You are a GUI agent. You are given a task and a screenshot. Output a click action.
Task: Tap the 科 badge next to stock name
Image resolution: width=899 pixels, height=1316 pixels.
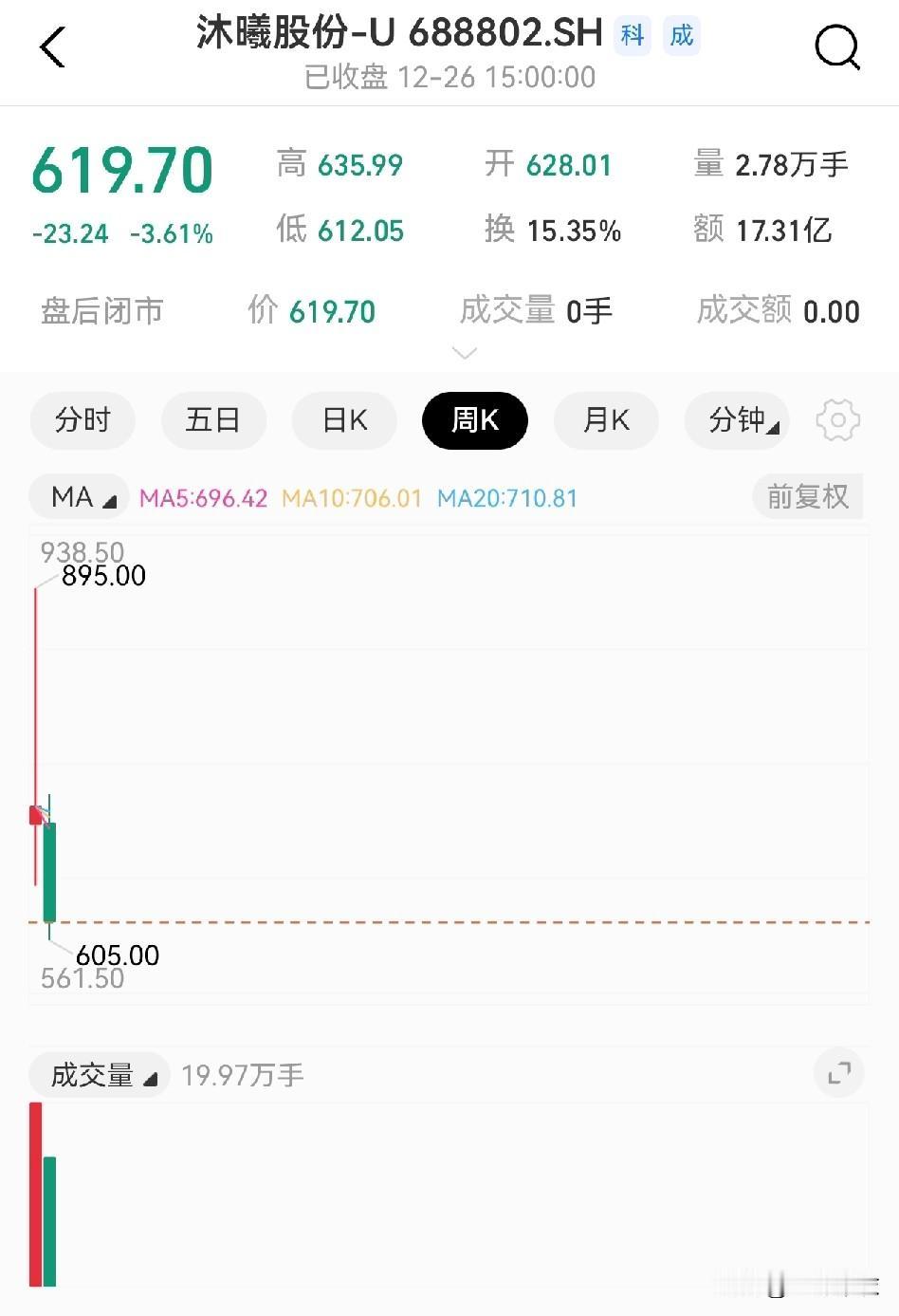(632, 35)
